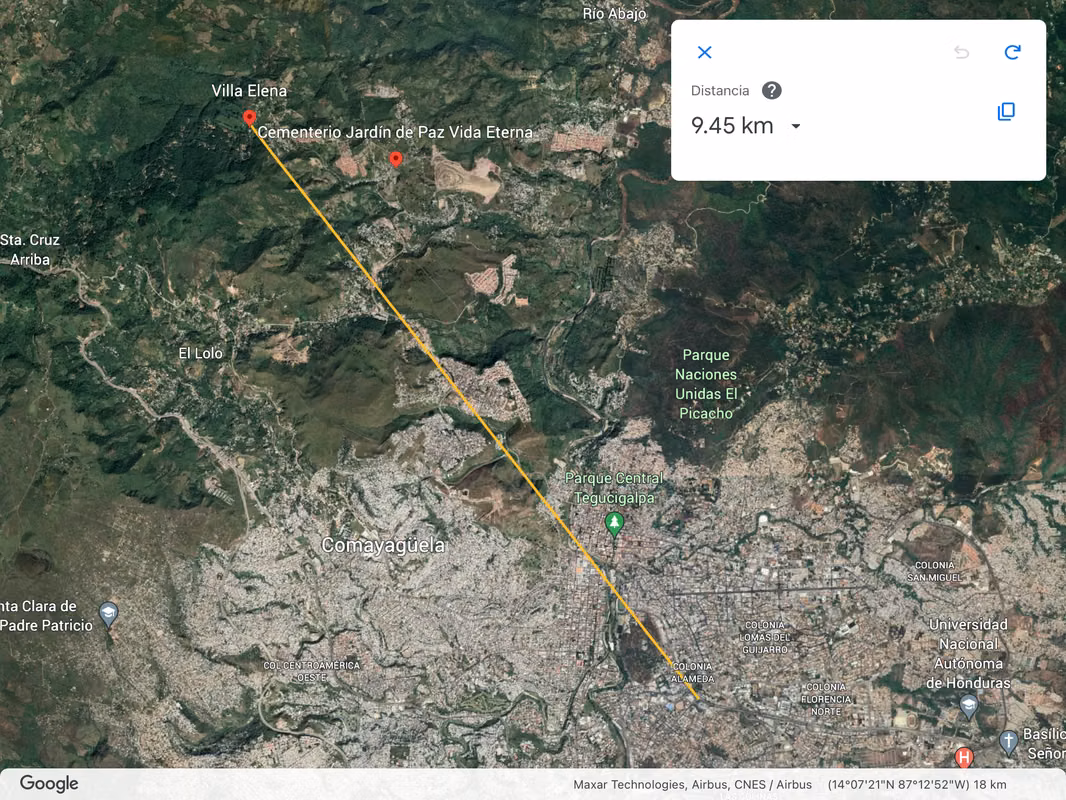Tap the hospital H marker
Viewport: 1066px width, 800px height.
tap(963, 756)
